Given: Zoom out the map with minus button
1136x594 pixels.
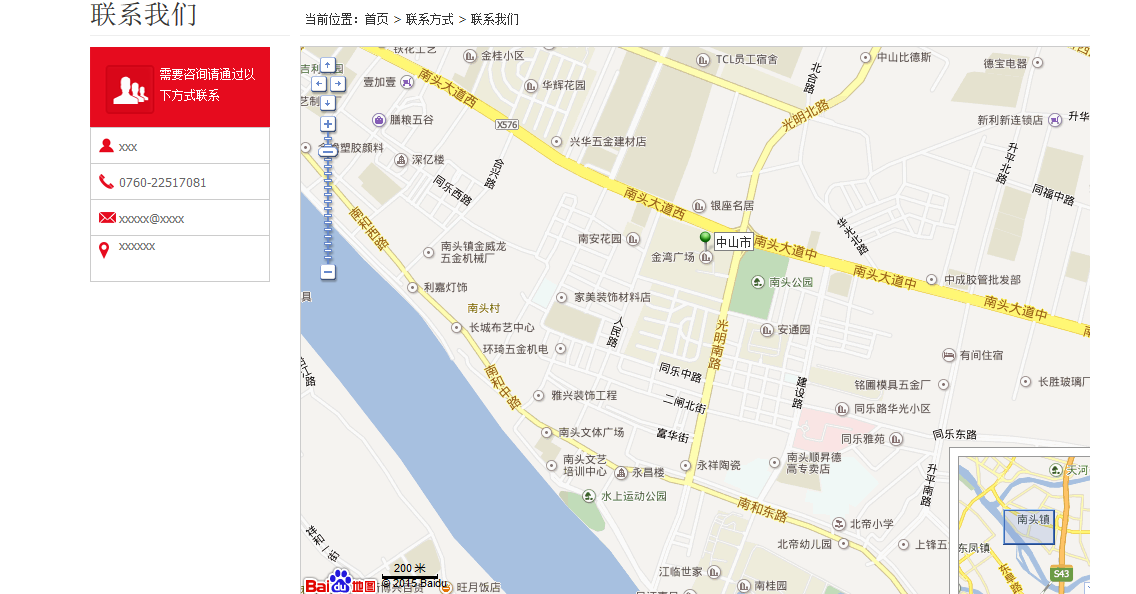Looking at the screenshot, I should [x=328, y=272].
